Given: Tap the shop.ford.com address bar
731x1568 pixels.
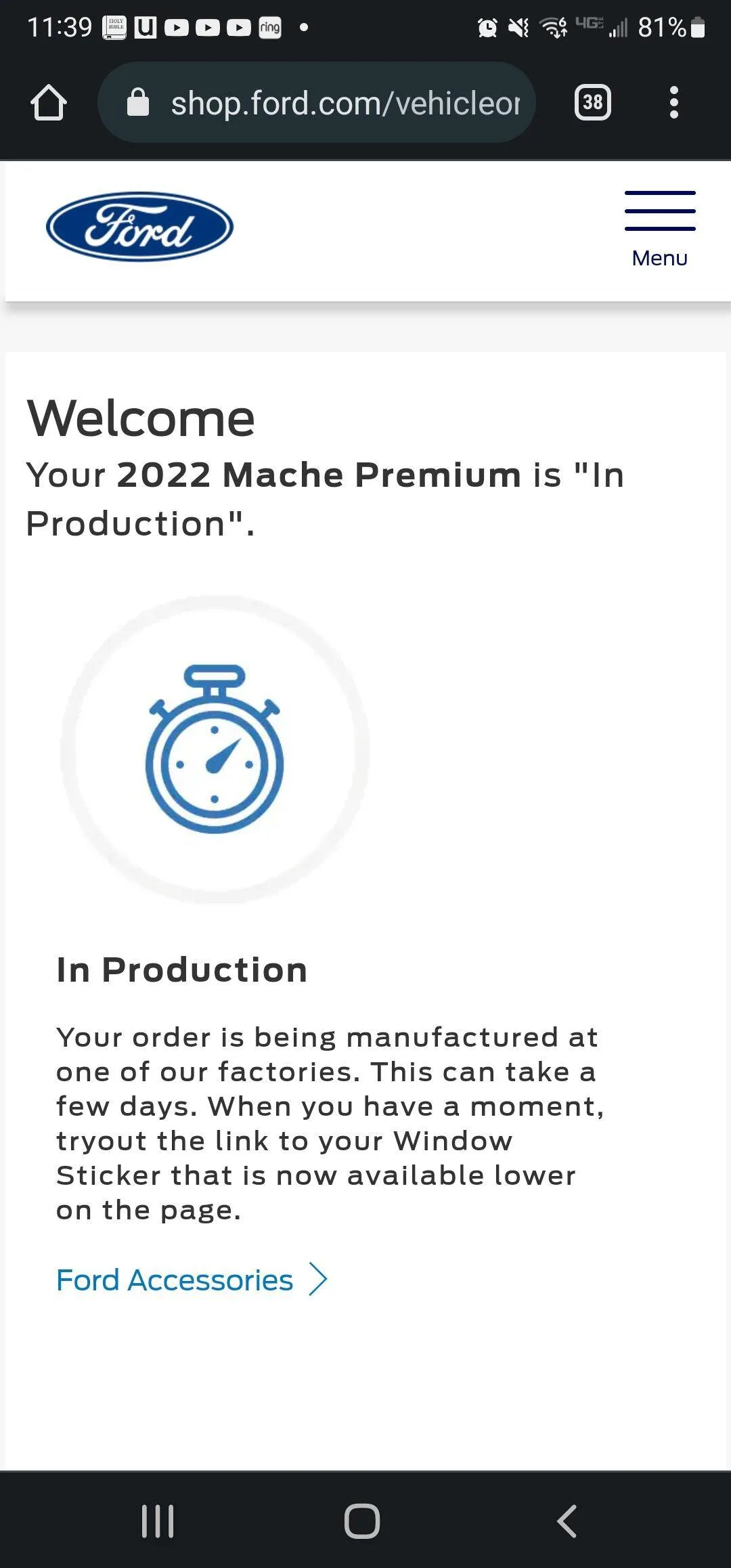Looking at the screenshot, I should tap(317, 102).
